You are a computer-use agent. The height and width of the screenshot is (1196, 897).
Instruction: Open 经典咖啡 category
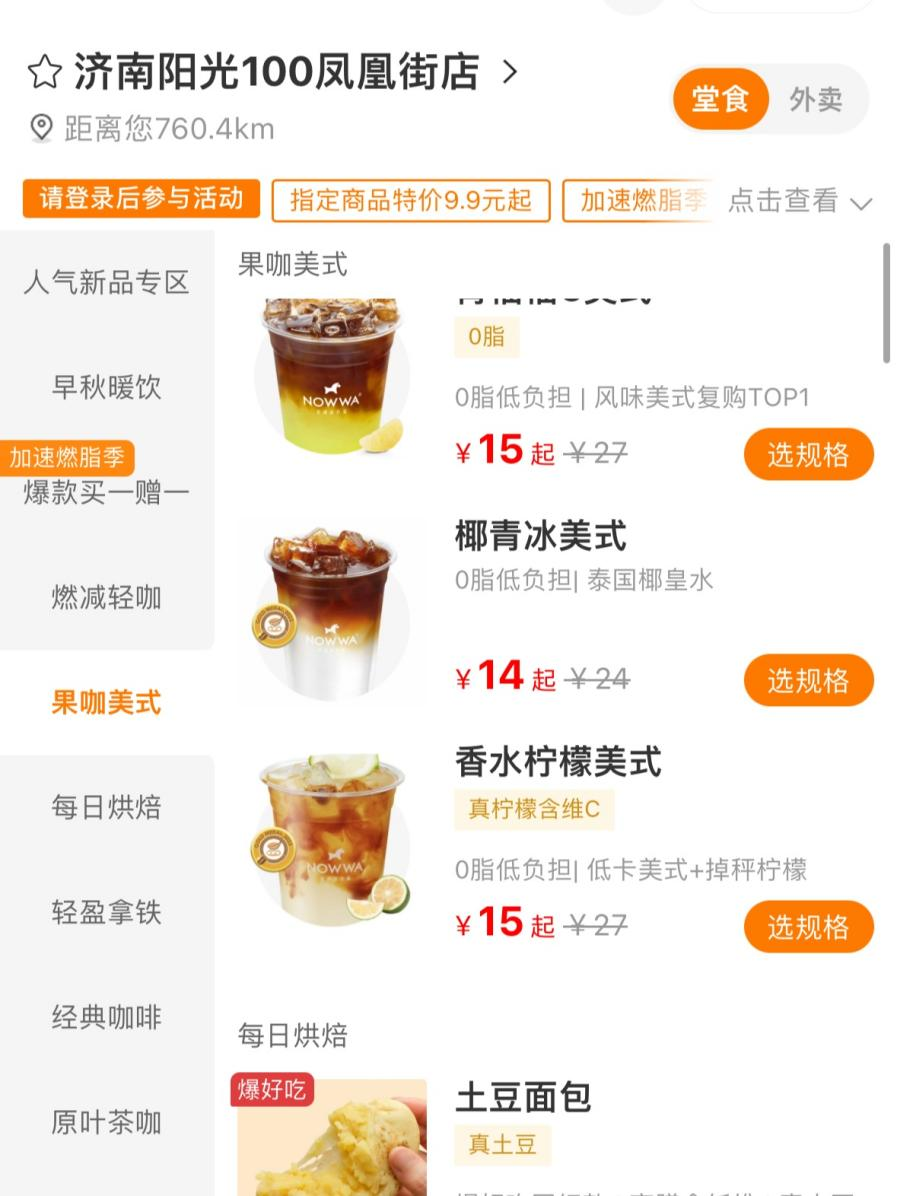106,1018
